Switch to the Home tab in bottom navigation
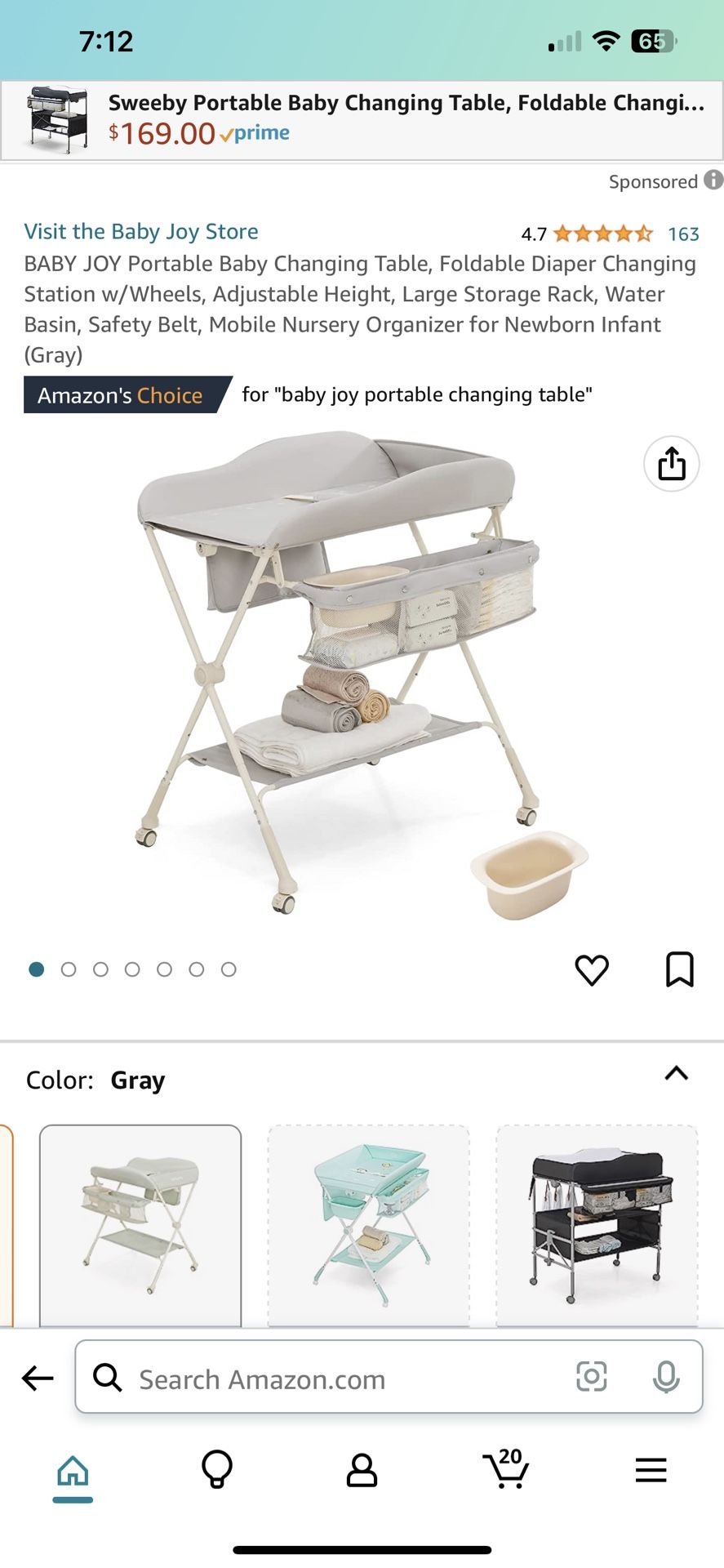 point(73,1470)
